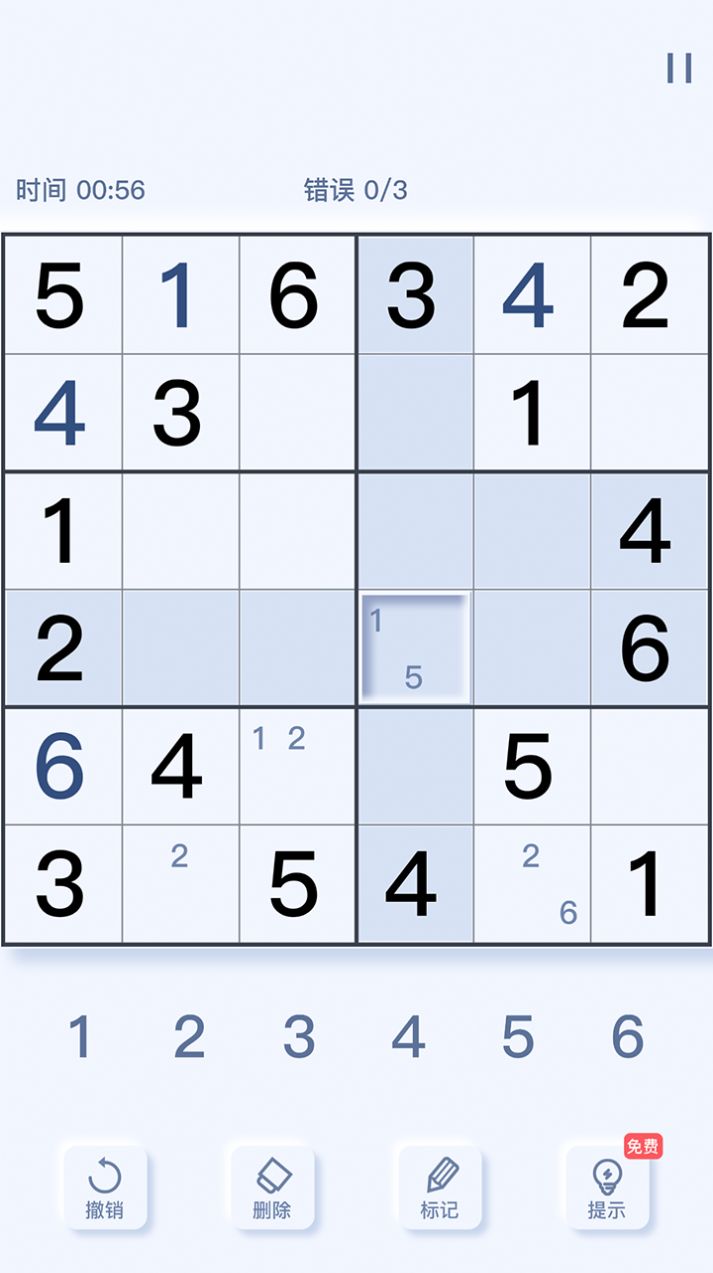Enter number 4 from the number pad
Image resolution: width=713 pixels, height=1273 pixels.
coord(408,1037)
